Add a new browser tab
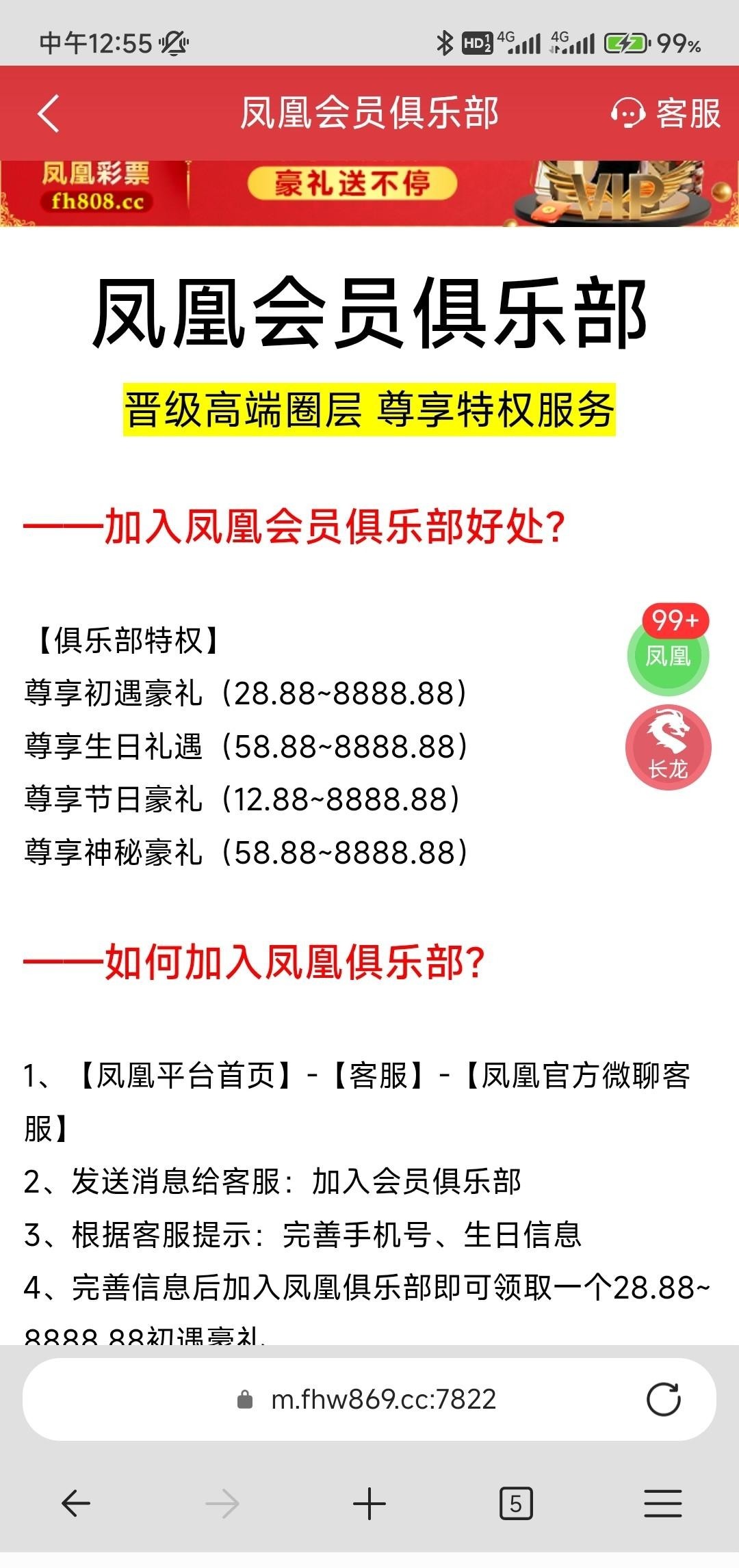The height and width of the screenshot is (1568, 739). coord(369,1504)
